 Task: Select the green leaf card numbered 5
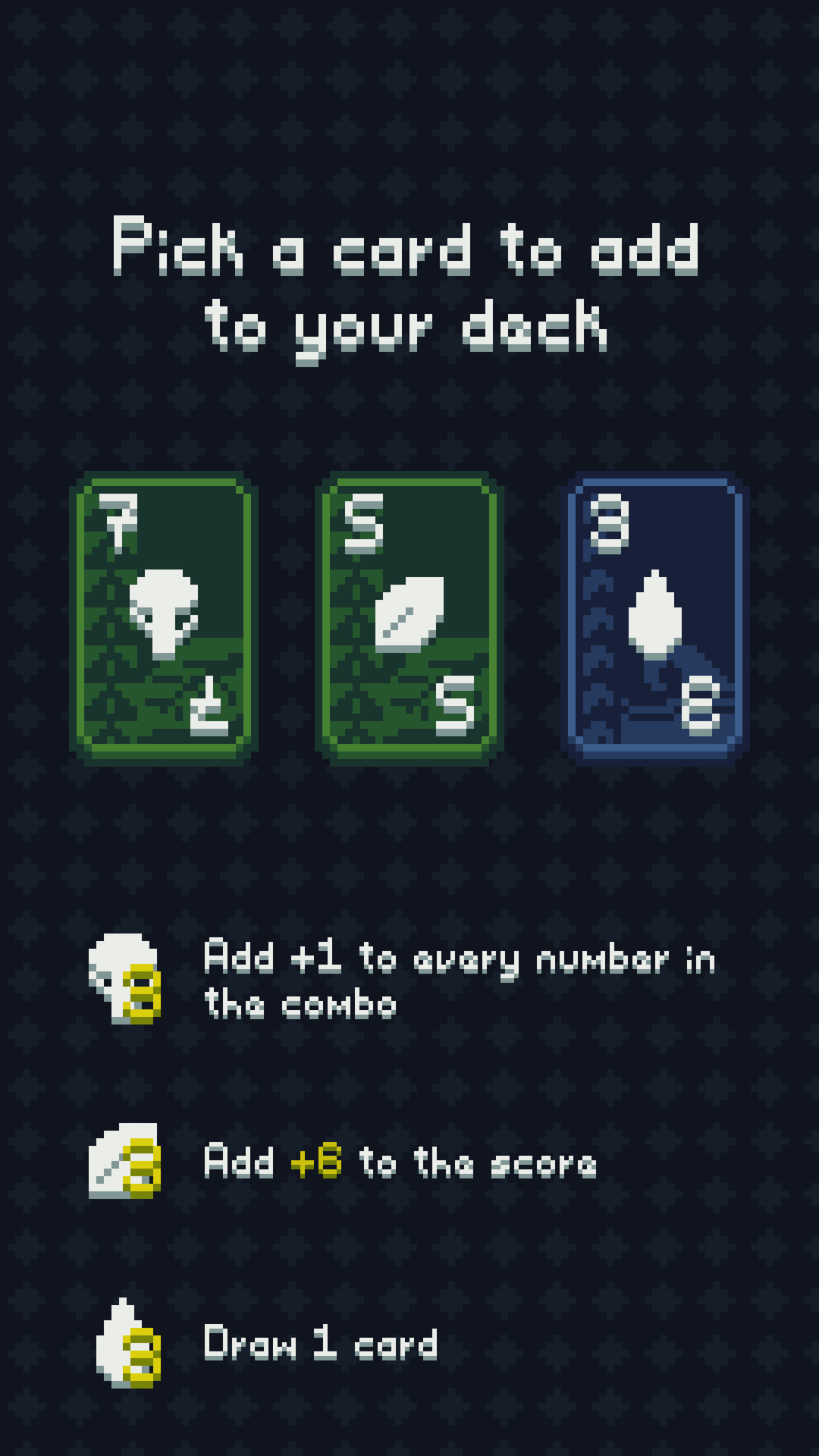click(409, 618)
